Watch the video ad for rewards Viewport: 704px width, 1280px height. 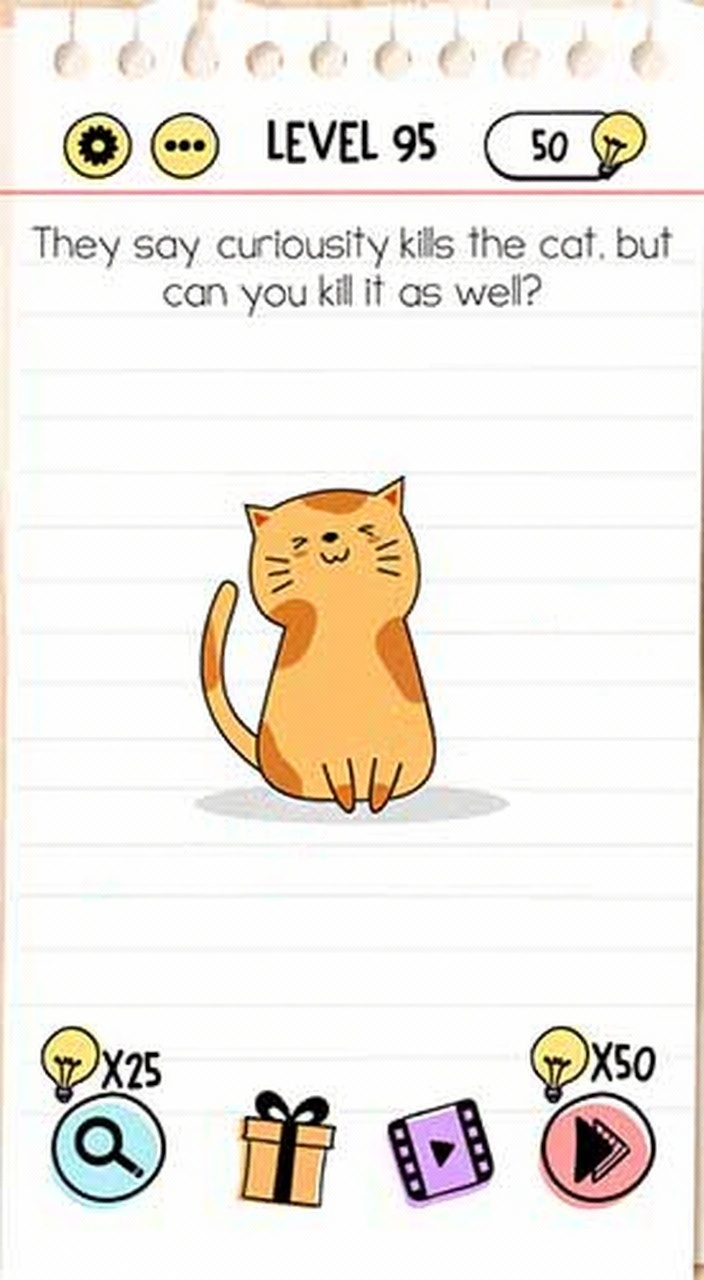click(441, 1150)
